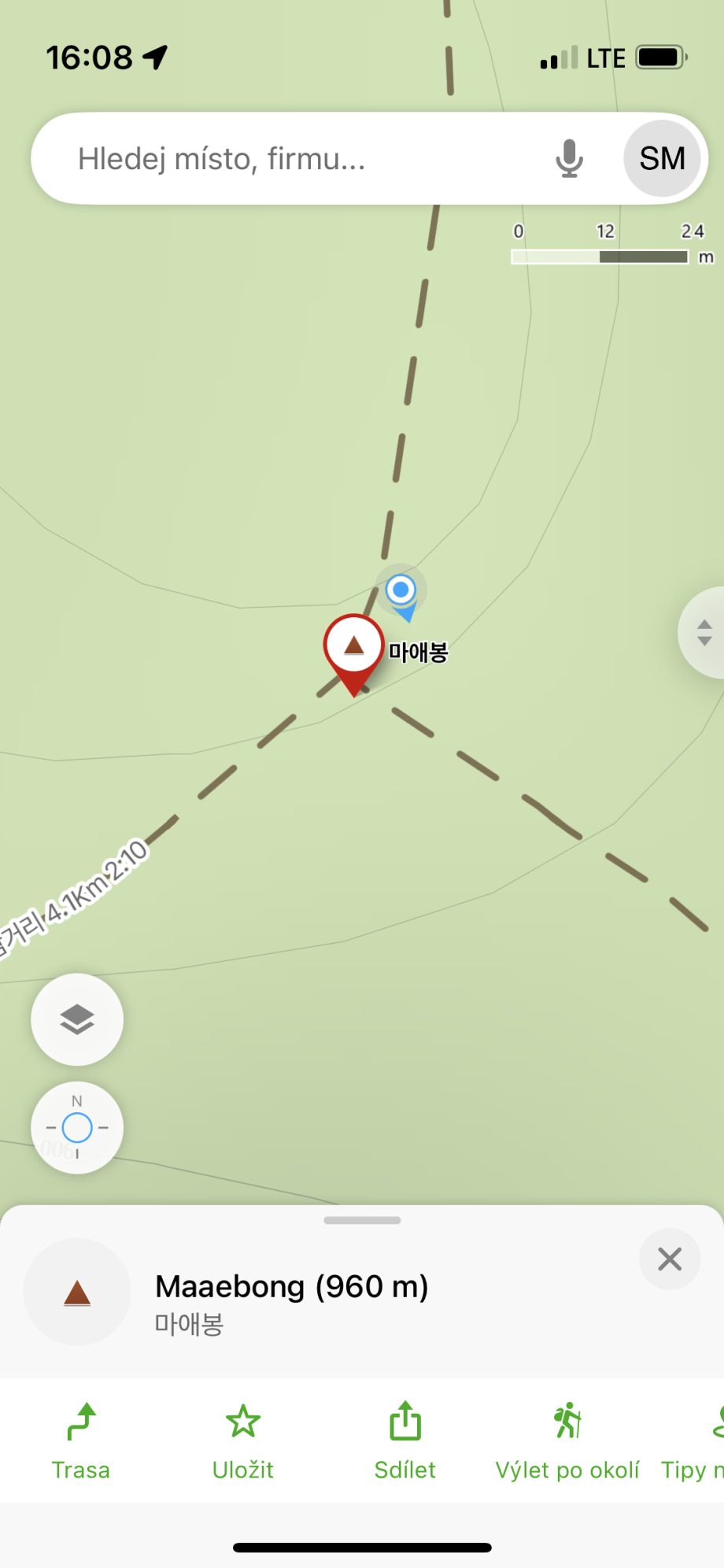Plan a route with Trasa
The width and height of the screenshot is (724, 1568).
click(81, 1442)
